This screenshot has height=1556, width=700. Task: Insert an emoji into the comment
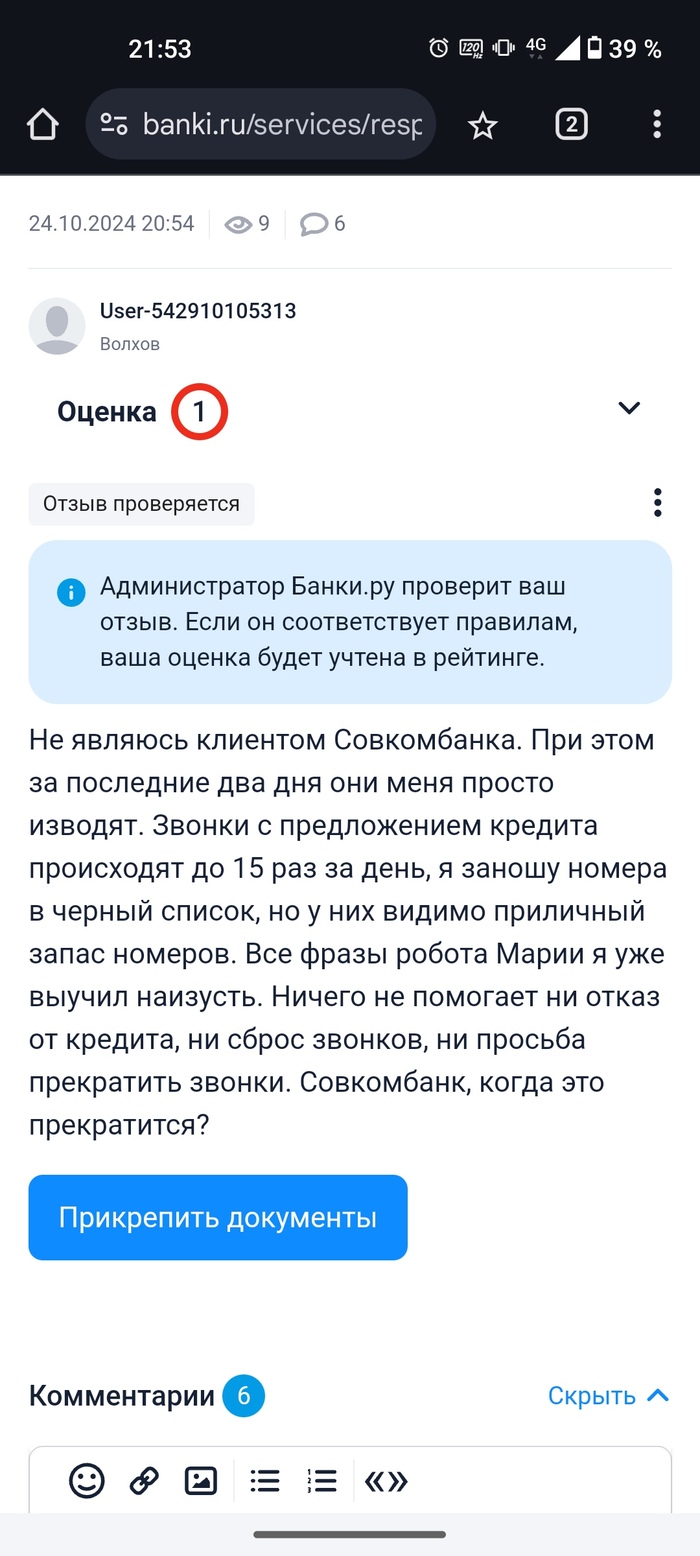pyautogui.click(x=87, y=1481)
